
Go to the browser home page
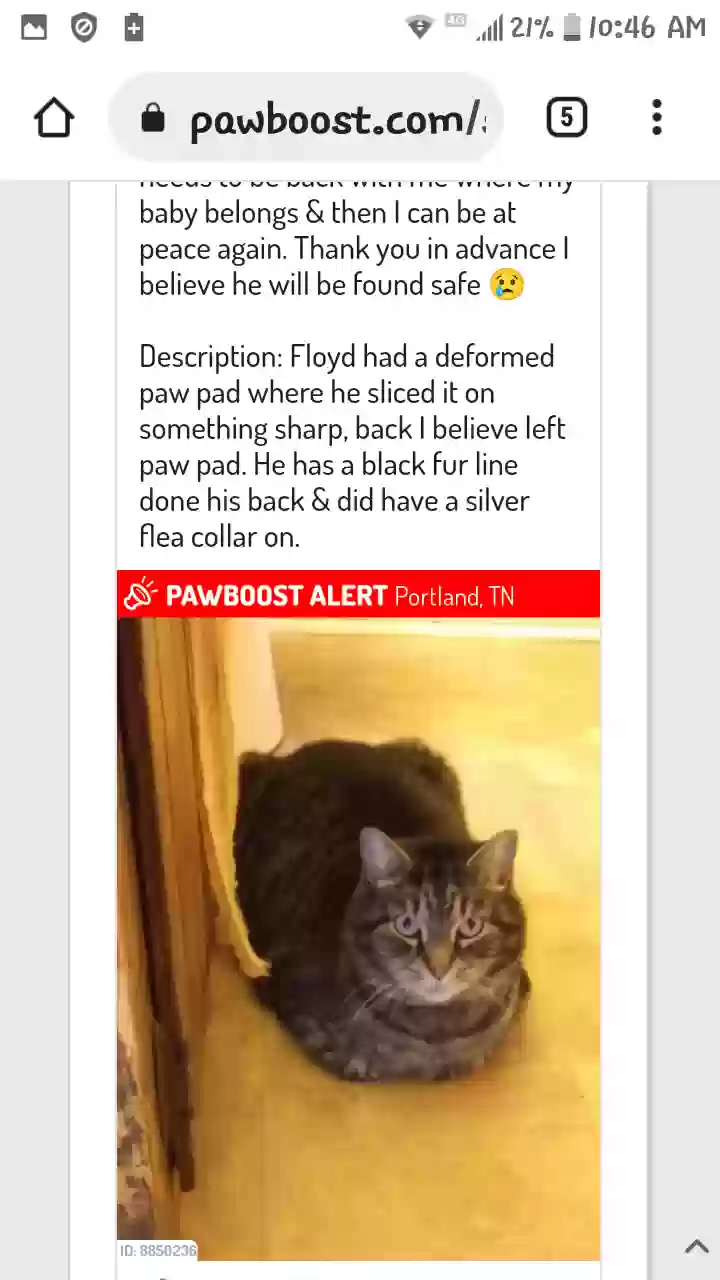point(54,118)
